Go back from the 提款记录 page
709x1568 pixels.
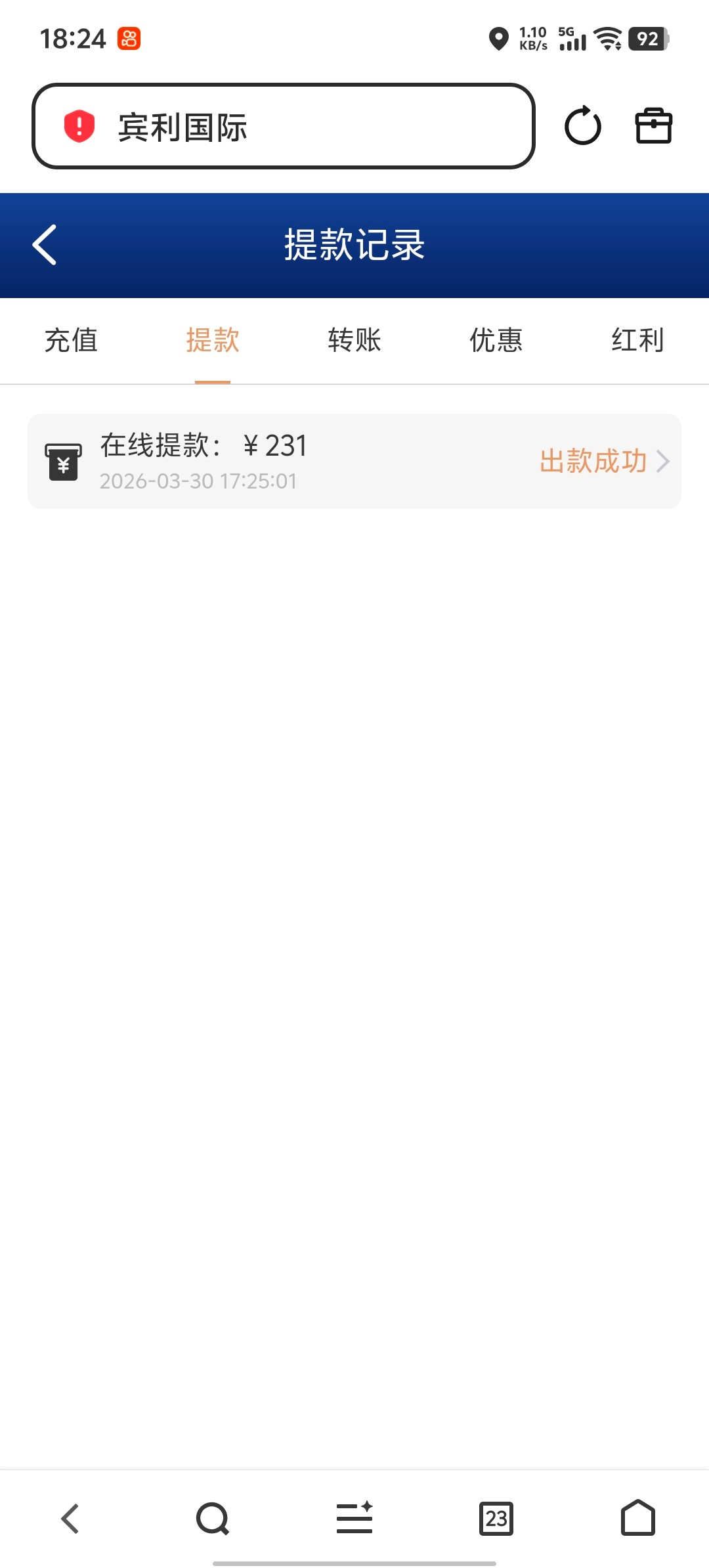tap(45, 245)
